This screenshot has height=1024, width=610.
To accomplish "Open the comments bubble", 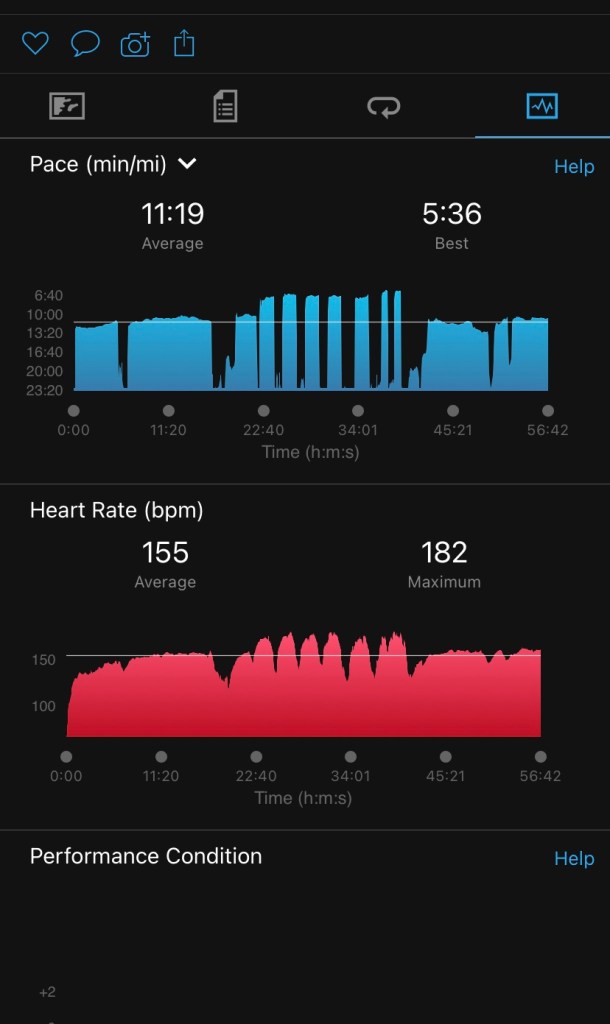I will 85,44.
